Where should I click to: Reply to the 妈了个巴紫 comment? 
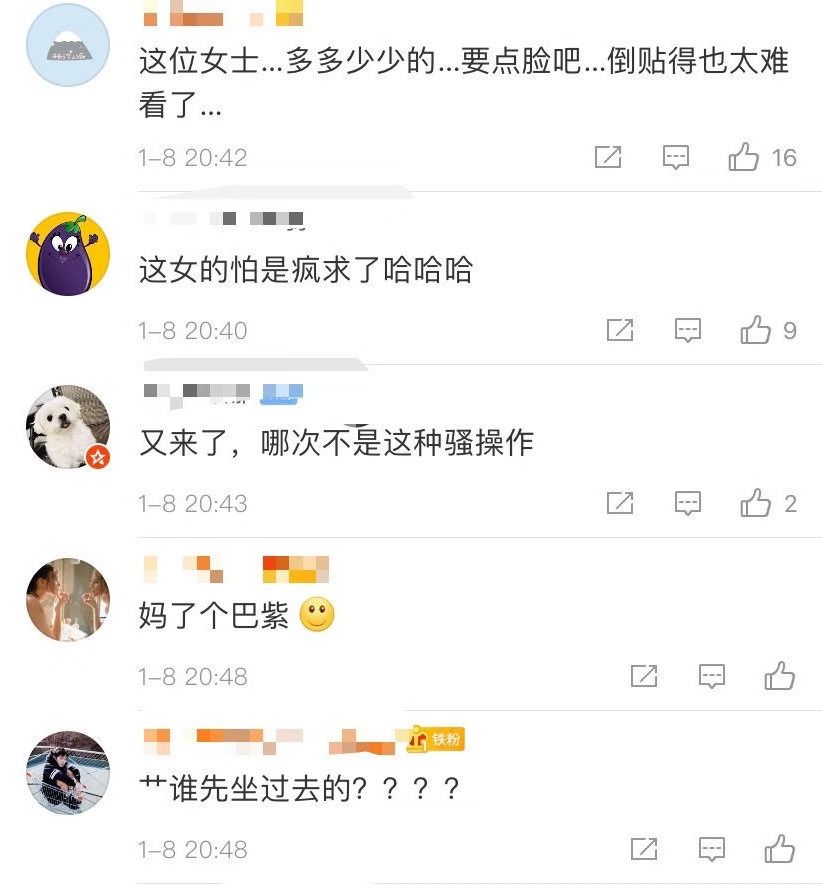click(711, 677)
